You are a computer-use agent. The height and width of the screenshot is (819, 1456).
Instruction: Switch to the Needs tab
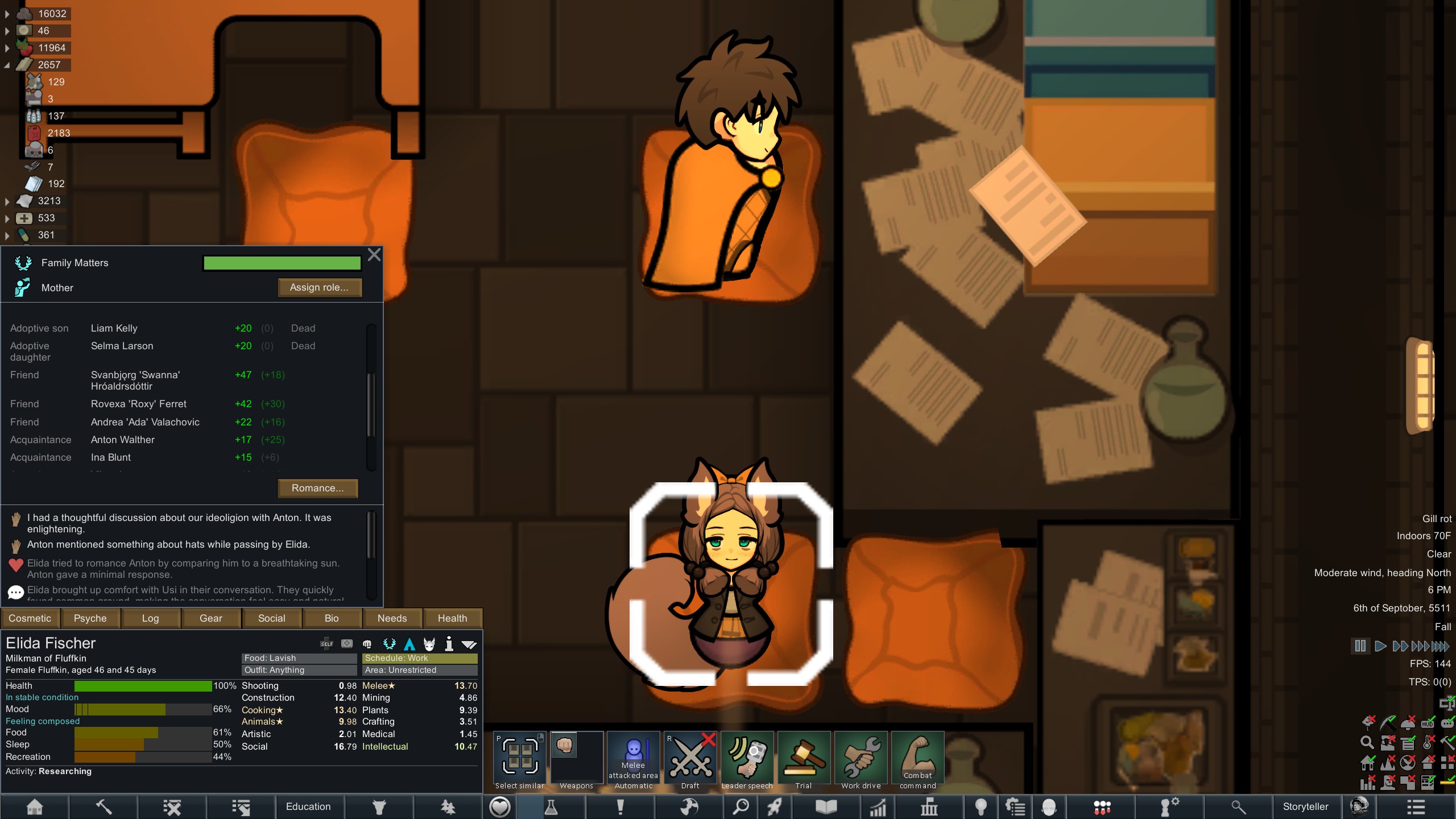392,618
